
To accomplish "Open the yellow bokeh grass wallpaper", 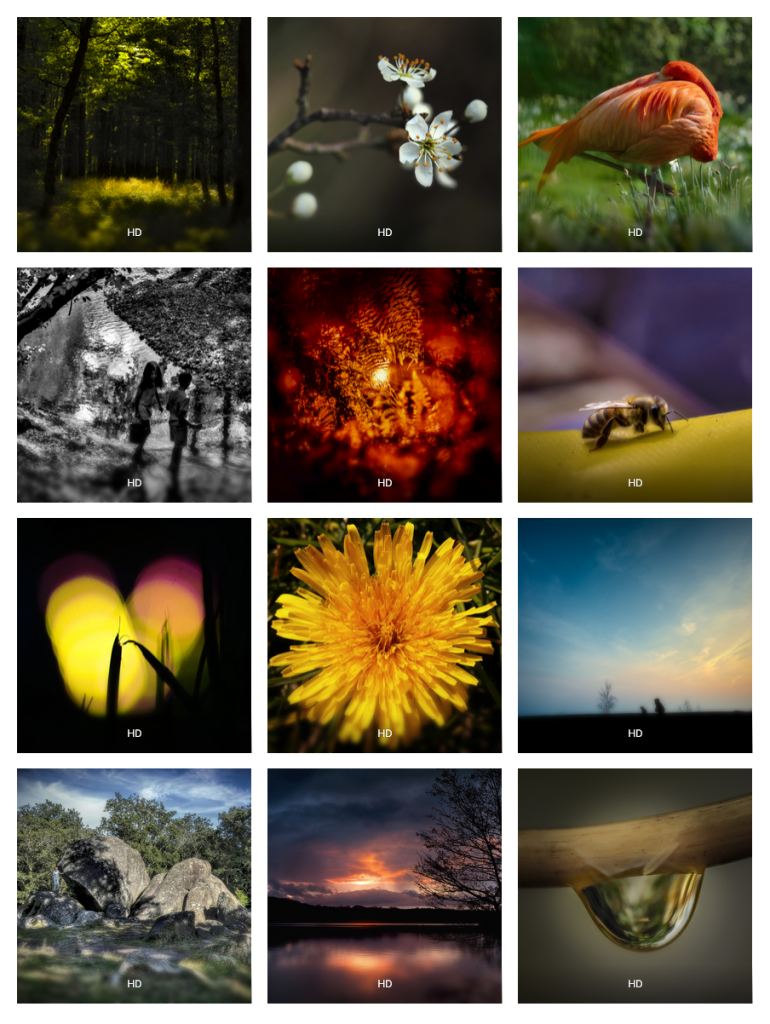I will (134, 634).
